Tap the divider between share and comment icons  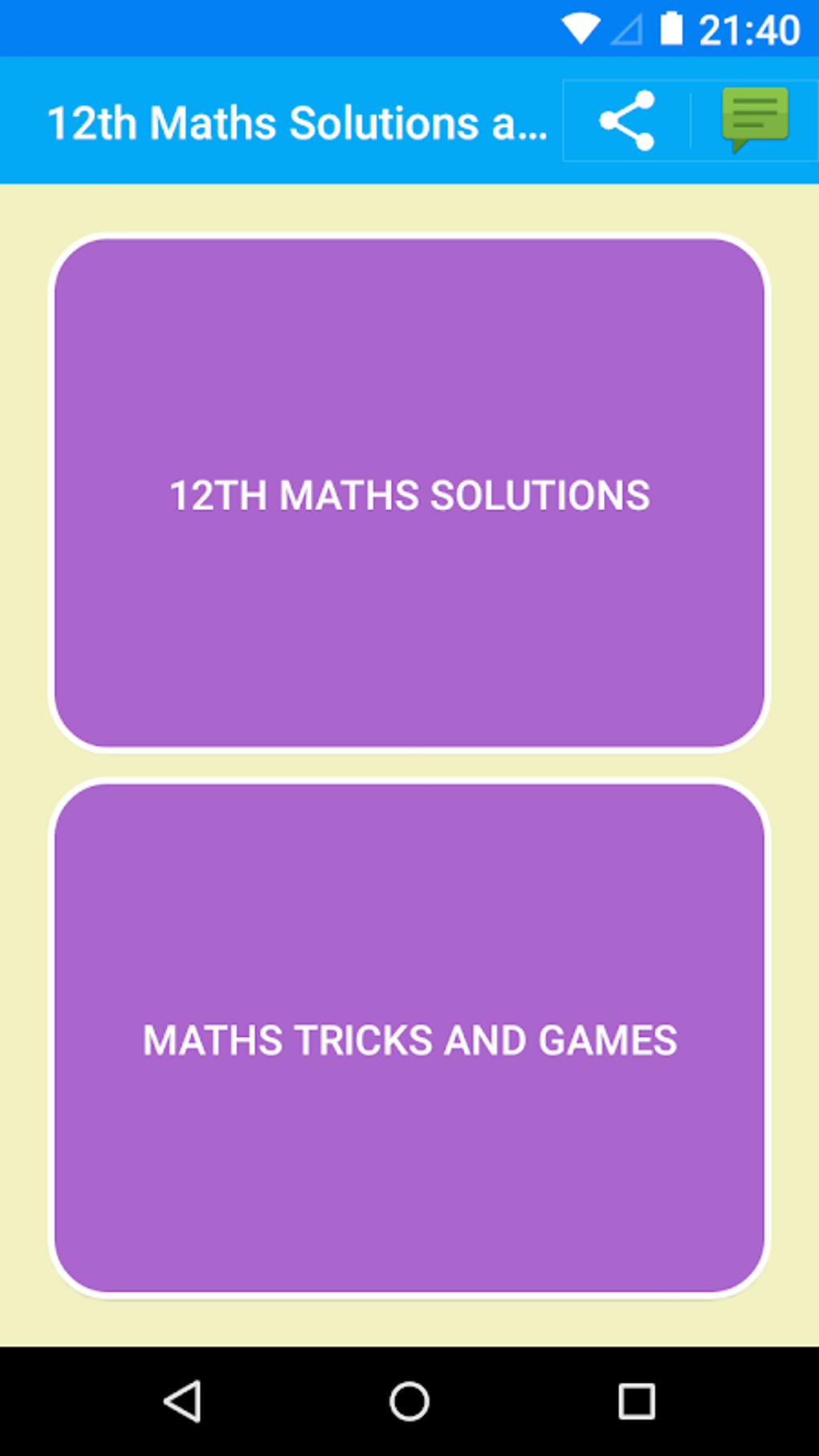tap(691, 120)
